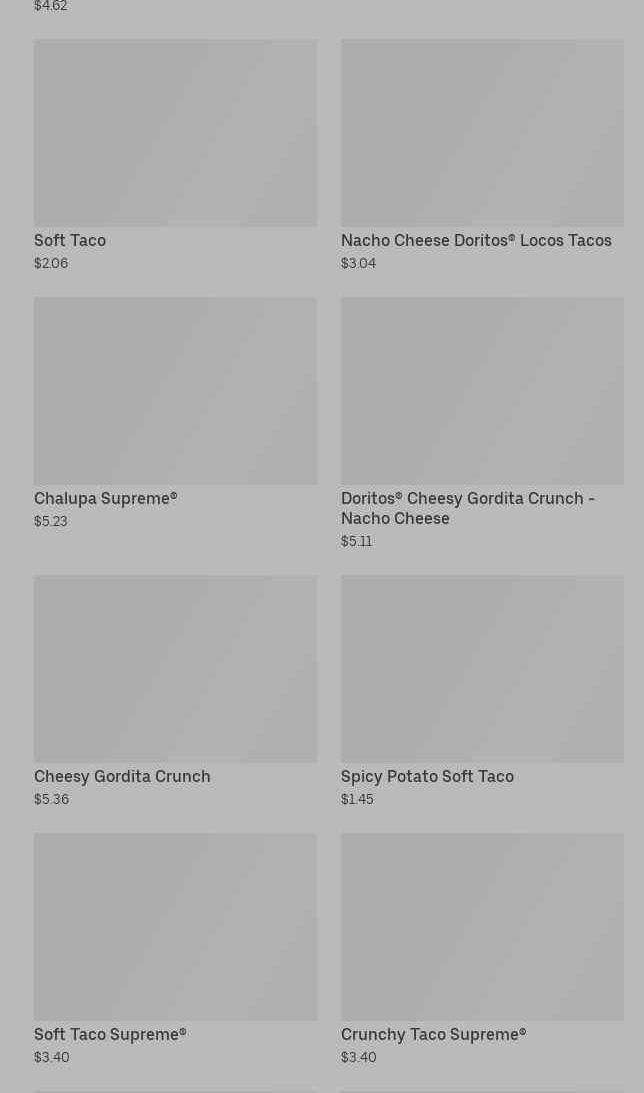Choose the Cheesy Gordita Crunch card

tap(175, 669)
